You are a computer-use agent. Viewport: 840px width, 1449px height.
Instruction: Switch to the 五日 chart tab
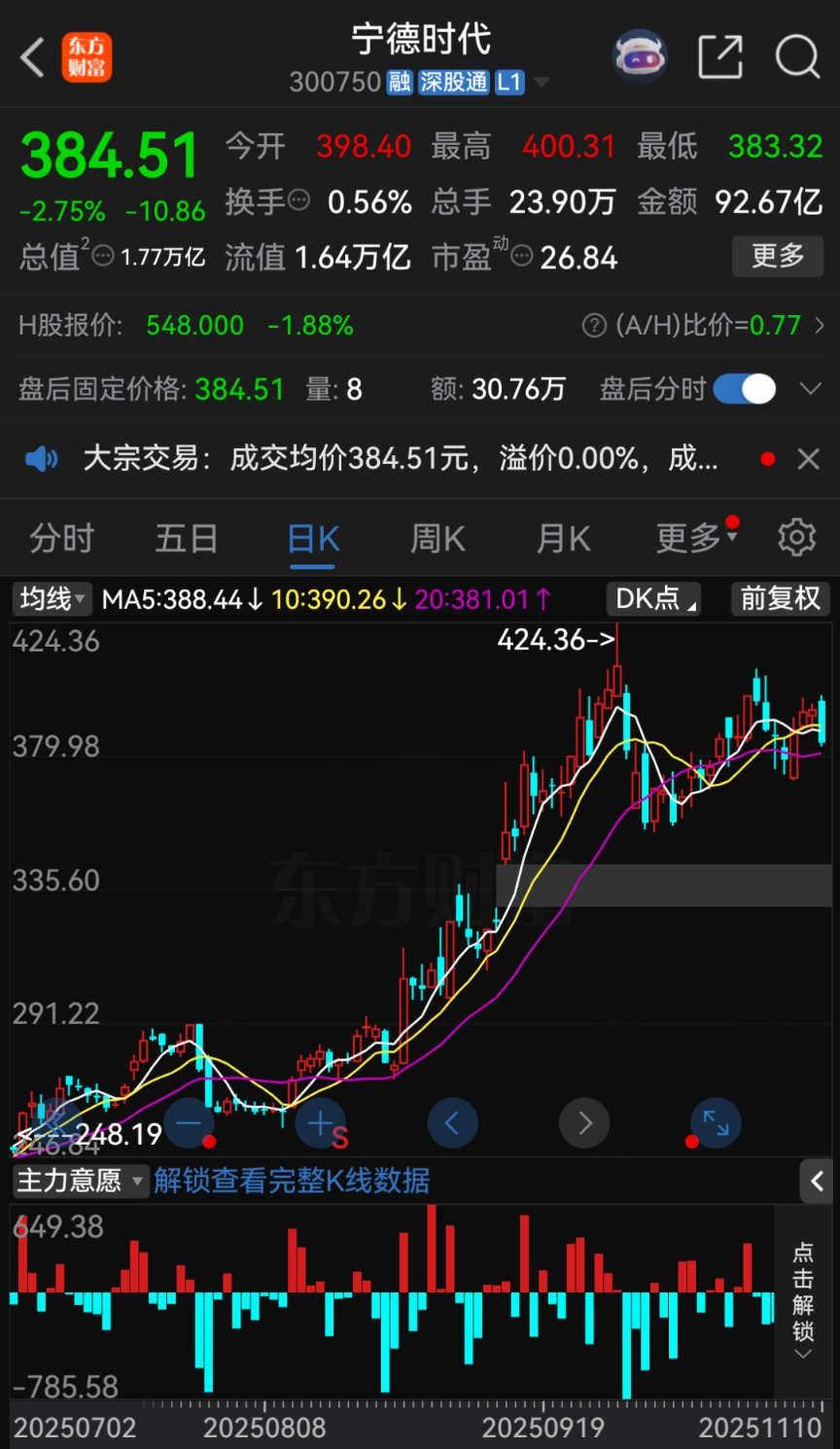coord(186,538)
